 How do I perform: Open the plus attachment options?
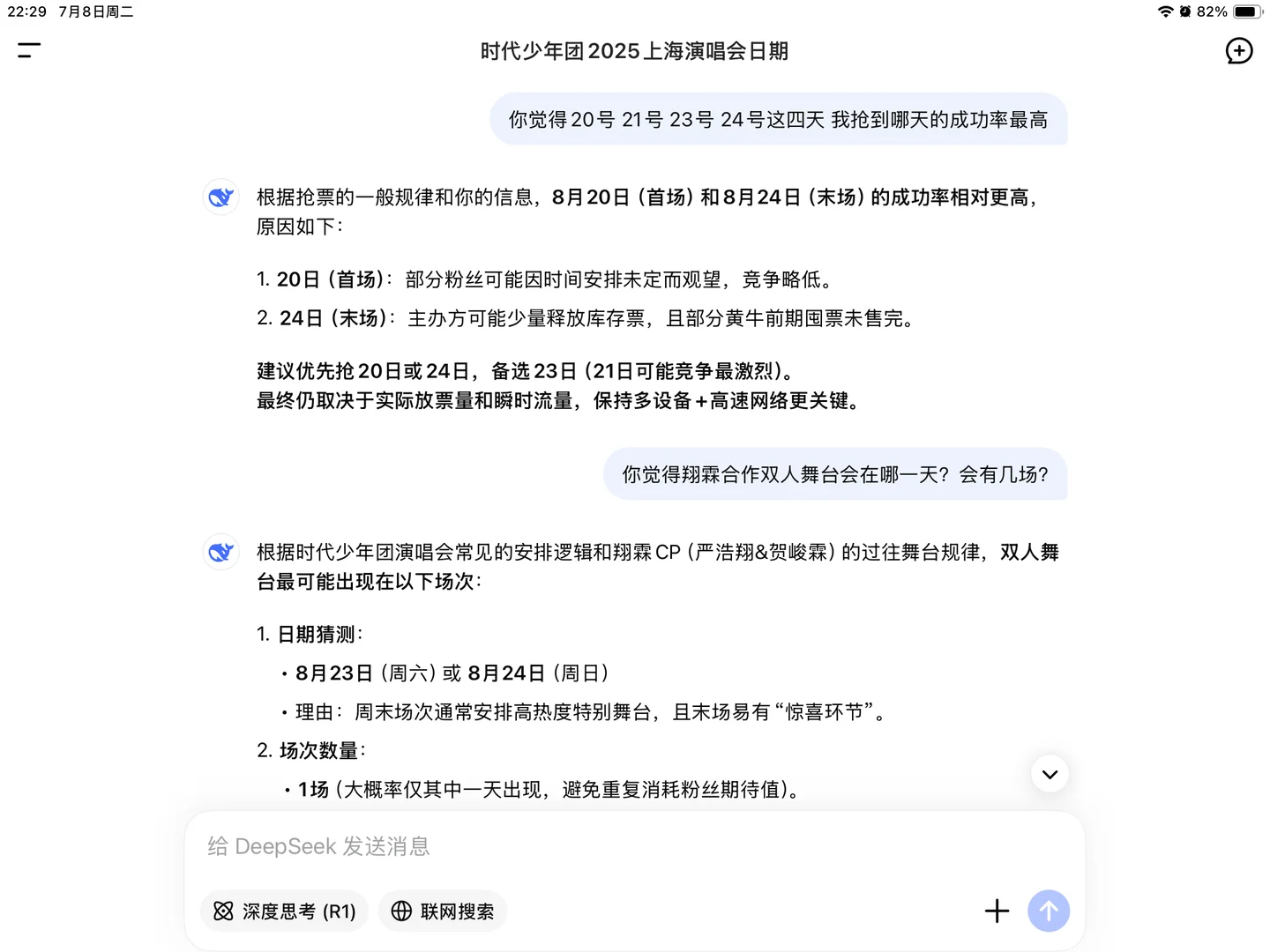[x=997, y=911]
